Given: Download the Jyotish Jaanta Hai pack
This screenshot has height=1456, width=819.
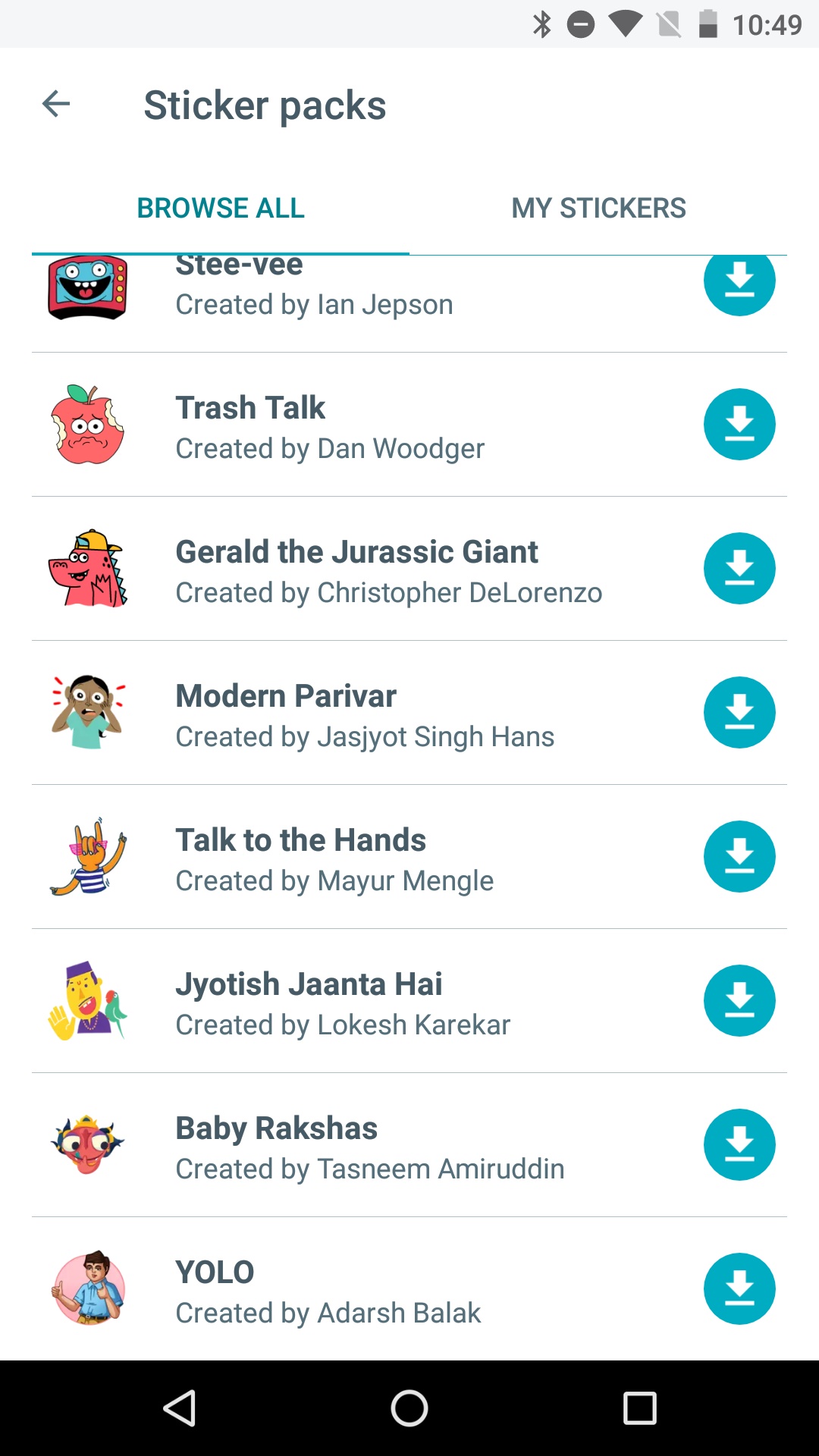Looking at the screenshot, I should coord(739,1001).
